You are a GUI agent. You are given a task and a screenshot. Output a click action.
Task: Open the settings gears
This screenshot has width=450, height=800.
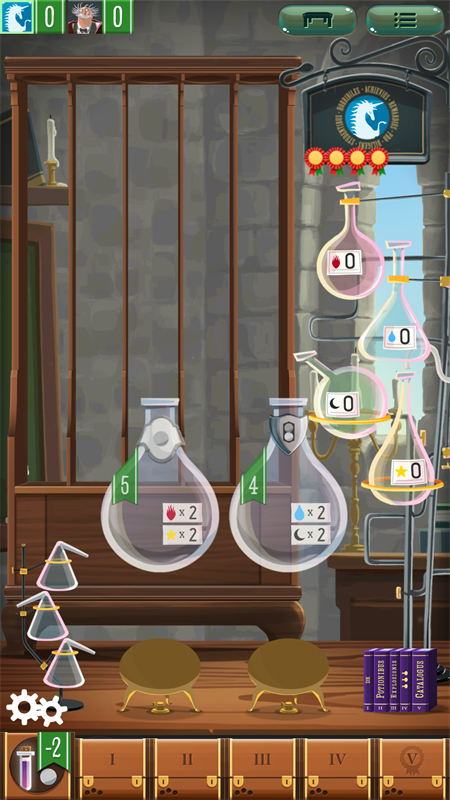(x=36, y=707)
